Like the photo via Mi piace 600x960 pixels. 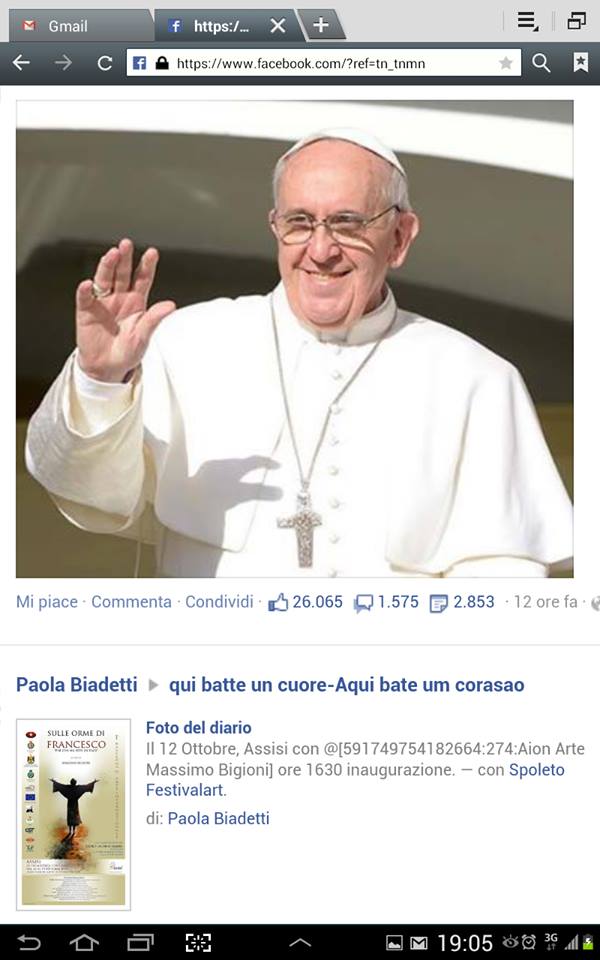pos(46,602)
